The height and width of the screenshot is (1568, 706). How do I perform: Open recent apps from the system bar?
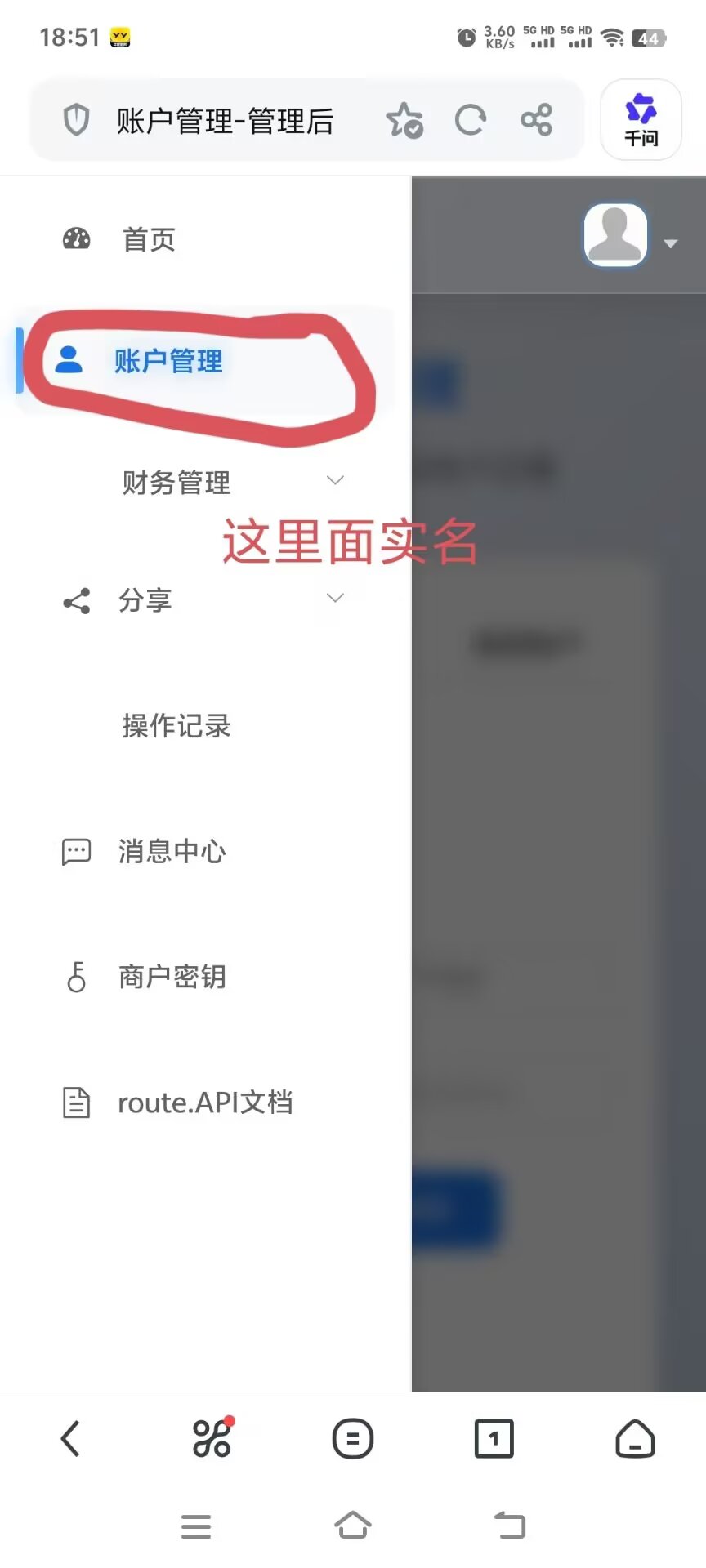(x=196, y=1526)
